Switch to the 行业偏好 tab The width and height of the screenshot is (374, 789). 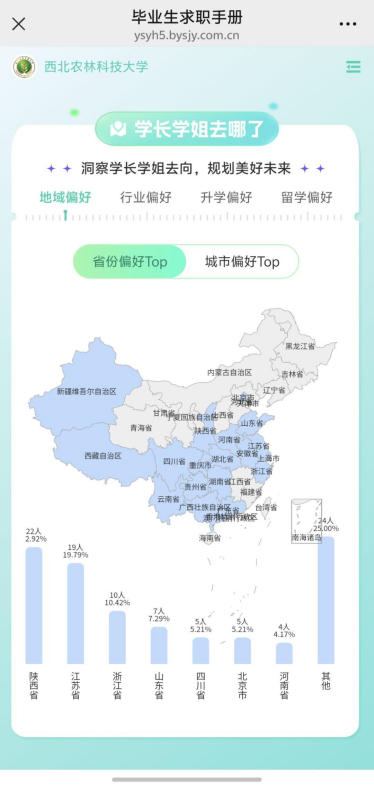pyautogui.click(x=146, y=197)
